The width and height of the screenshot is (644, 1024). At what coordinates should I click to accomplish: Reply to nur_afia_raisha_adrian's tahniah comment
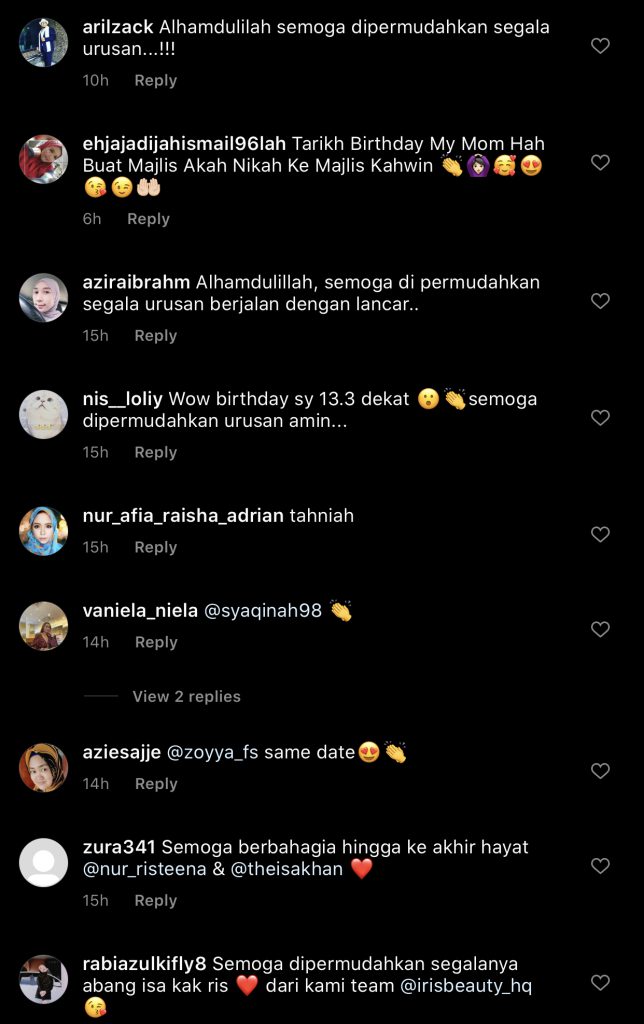[x=155, y=548]
